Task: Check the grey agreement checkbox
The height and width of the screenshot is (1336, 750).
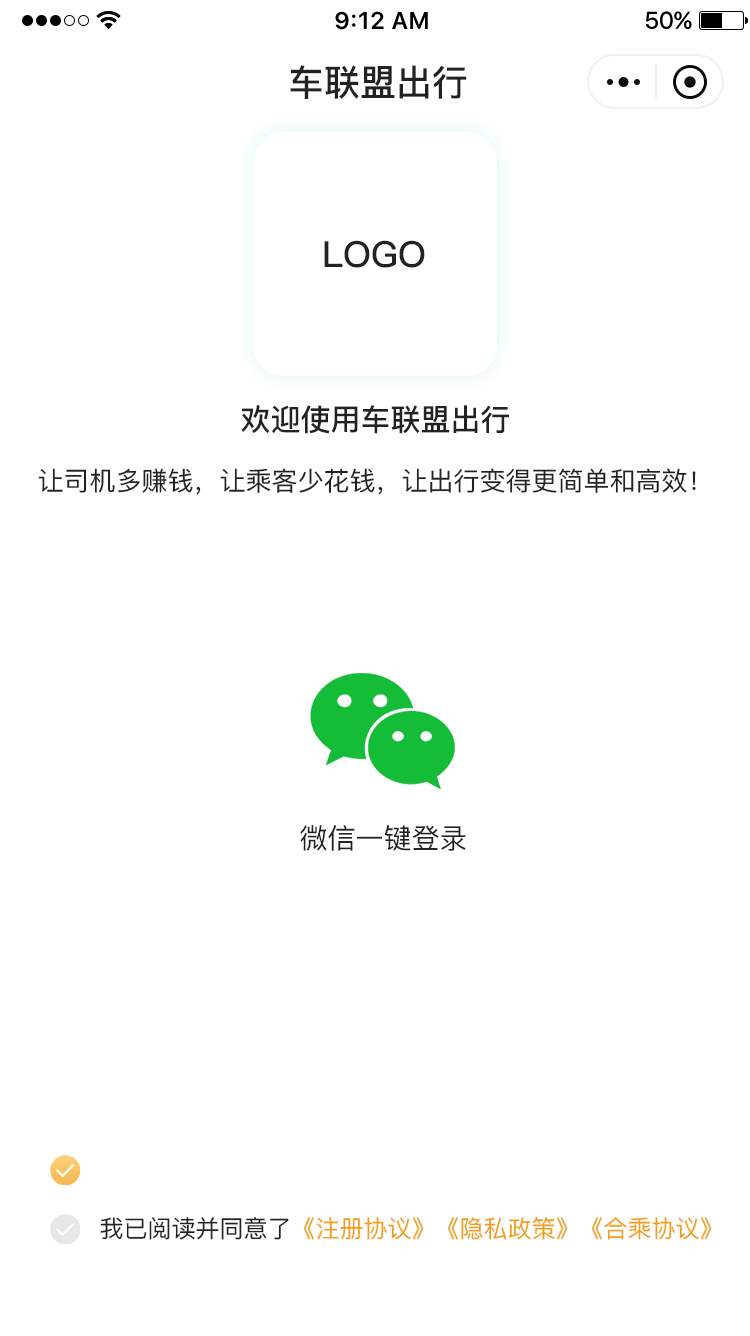Action: (65, 1229)
